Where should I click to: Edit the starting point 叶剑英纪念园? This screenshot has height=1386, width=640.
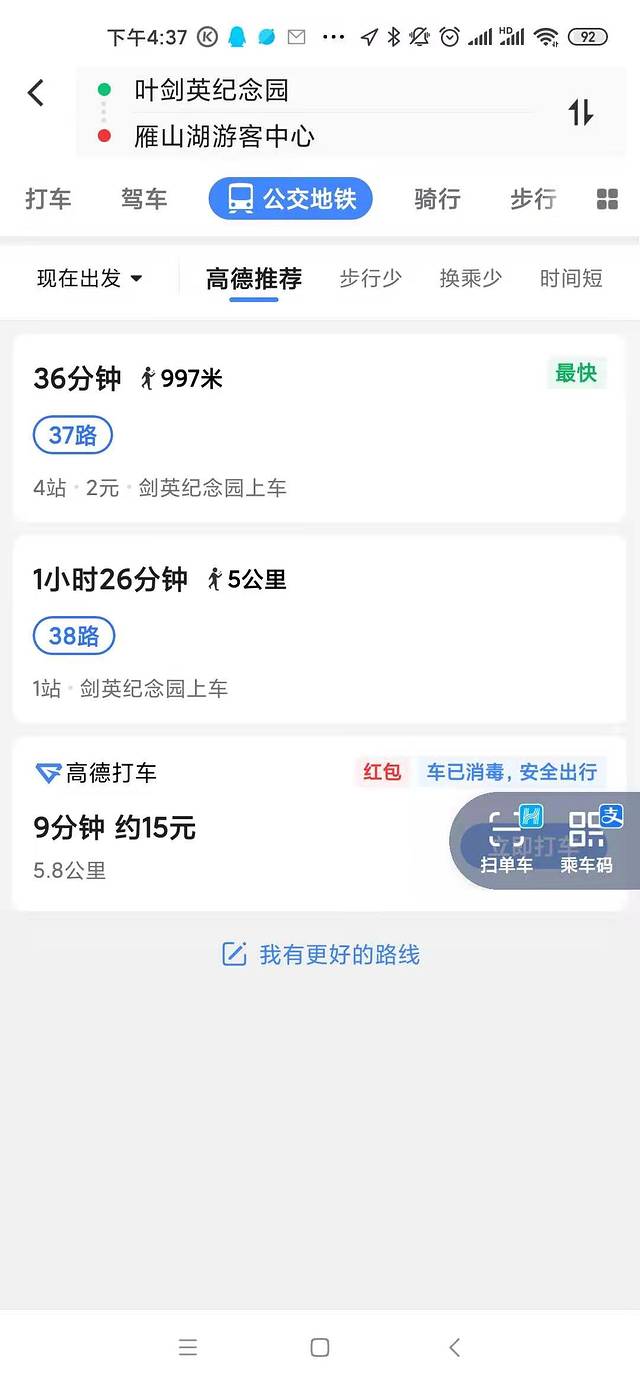pos(212,91)
